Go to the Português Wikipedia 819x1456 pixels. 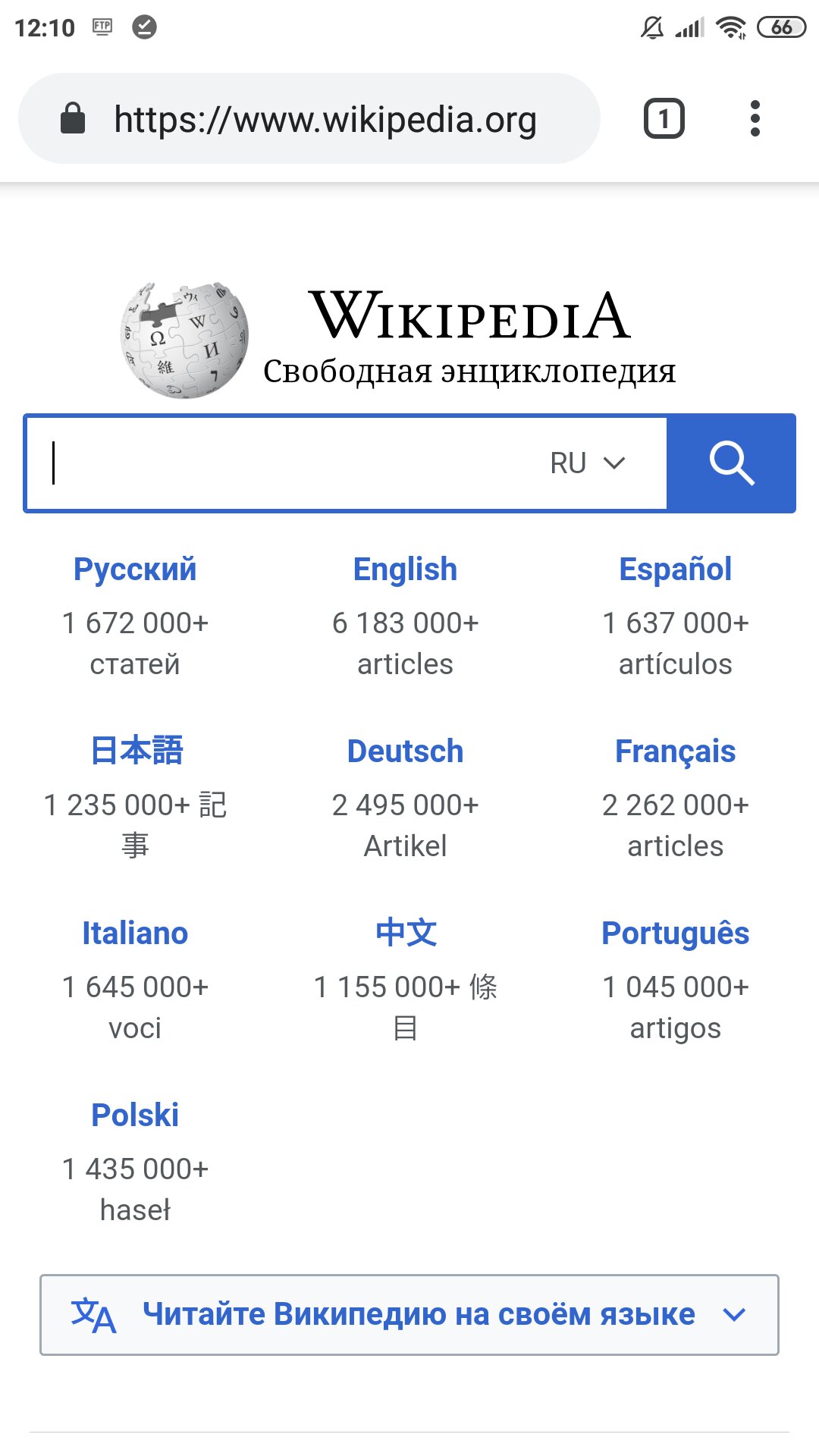(676, 934)
